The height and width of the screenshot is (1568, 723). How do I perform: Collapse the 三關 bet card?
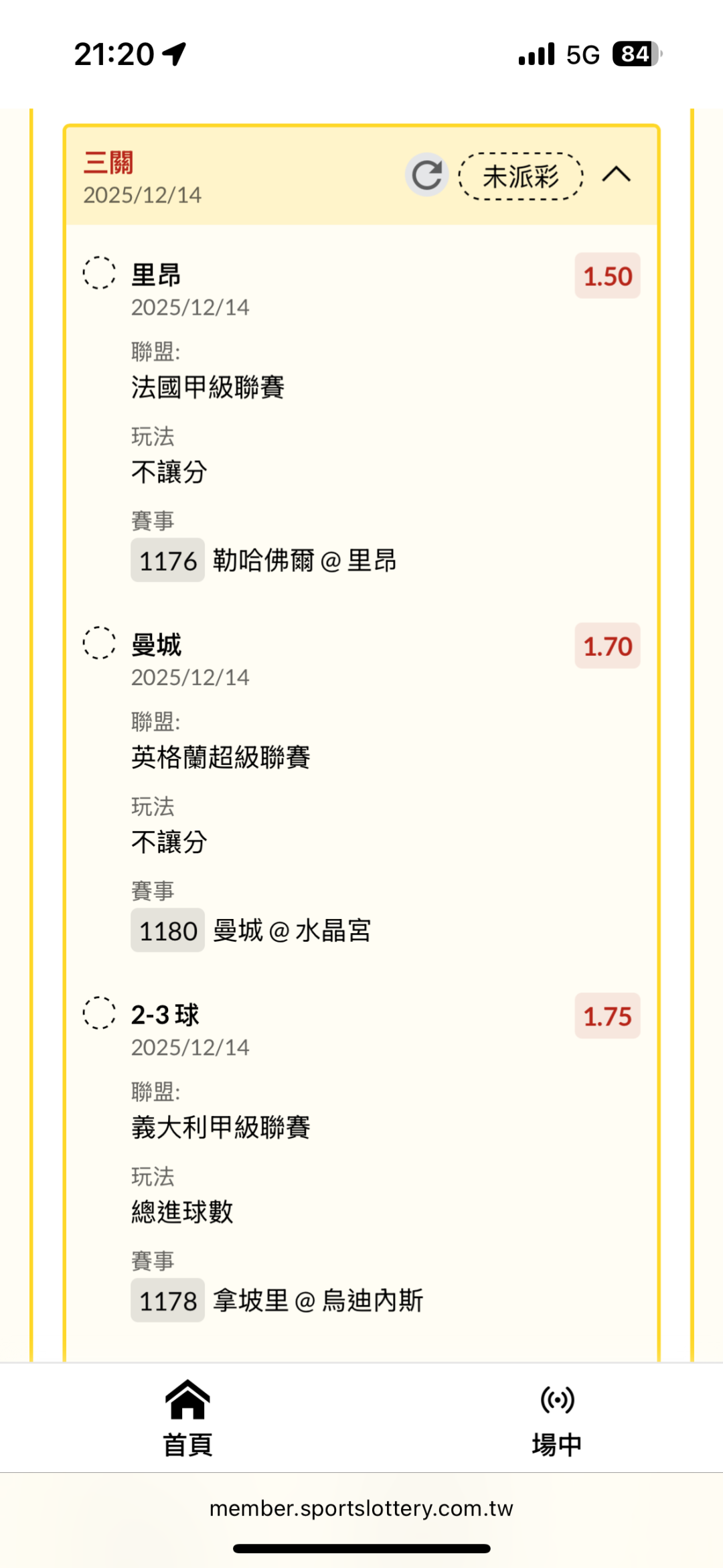[616, 175]
